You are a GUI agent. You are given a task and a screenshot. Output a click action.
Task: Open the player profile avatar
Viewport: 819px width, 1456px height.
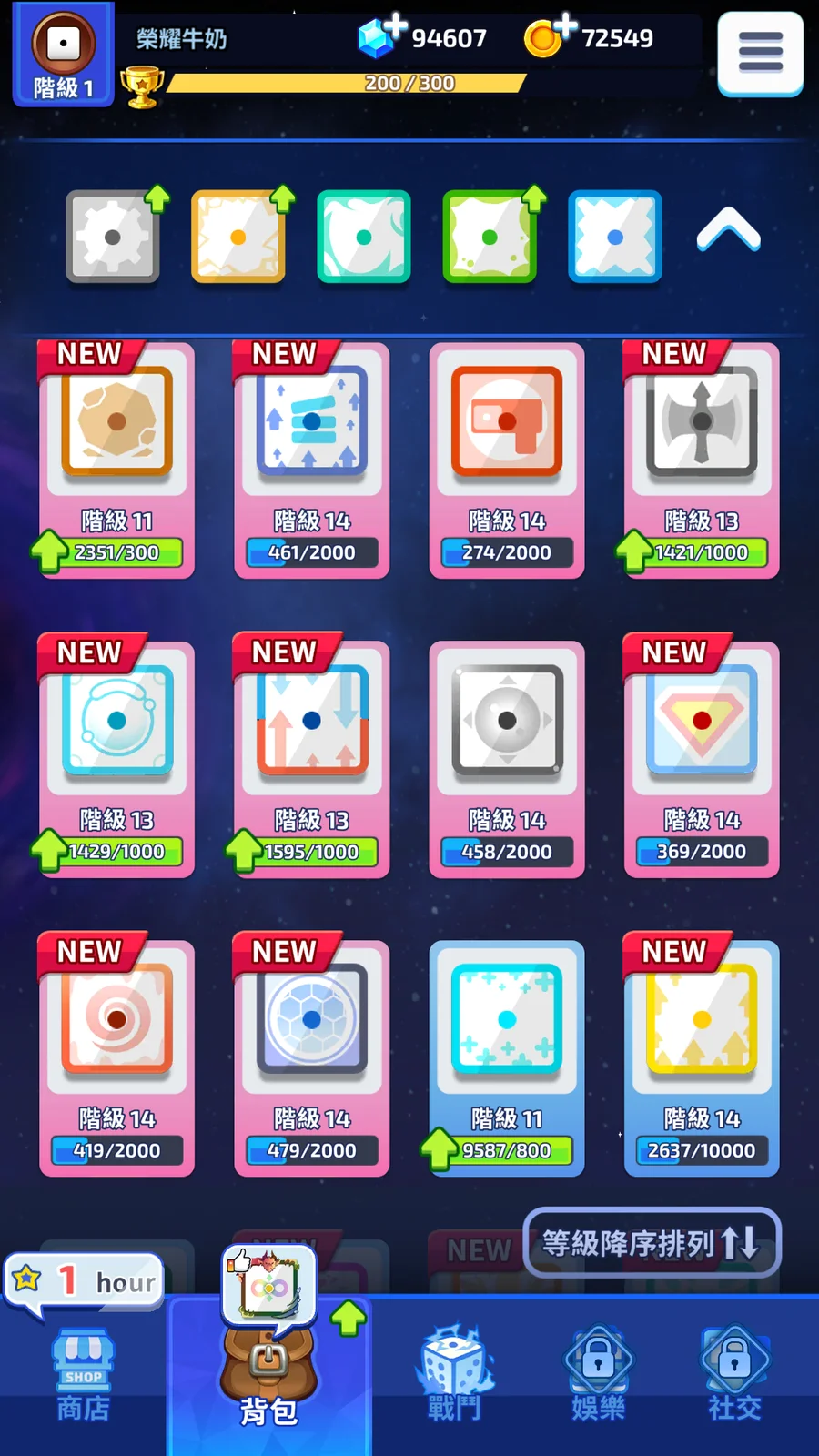[x=63, y=45]
